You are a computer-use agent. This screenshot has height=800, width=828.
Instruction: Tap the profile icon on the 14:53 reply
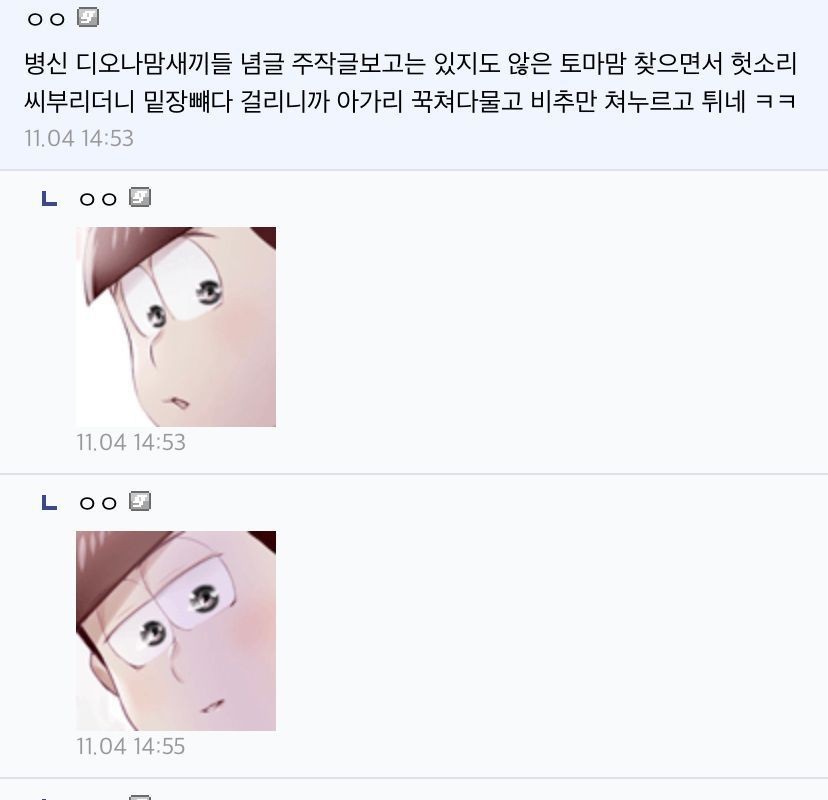[x=140, y=198]
